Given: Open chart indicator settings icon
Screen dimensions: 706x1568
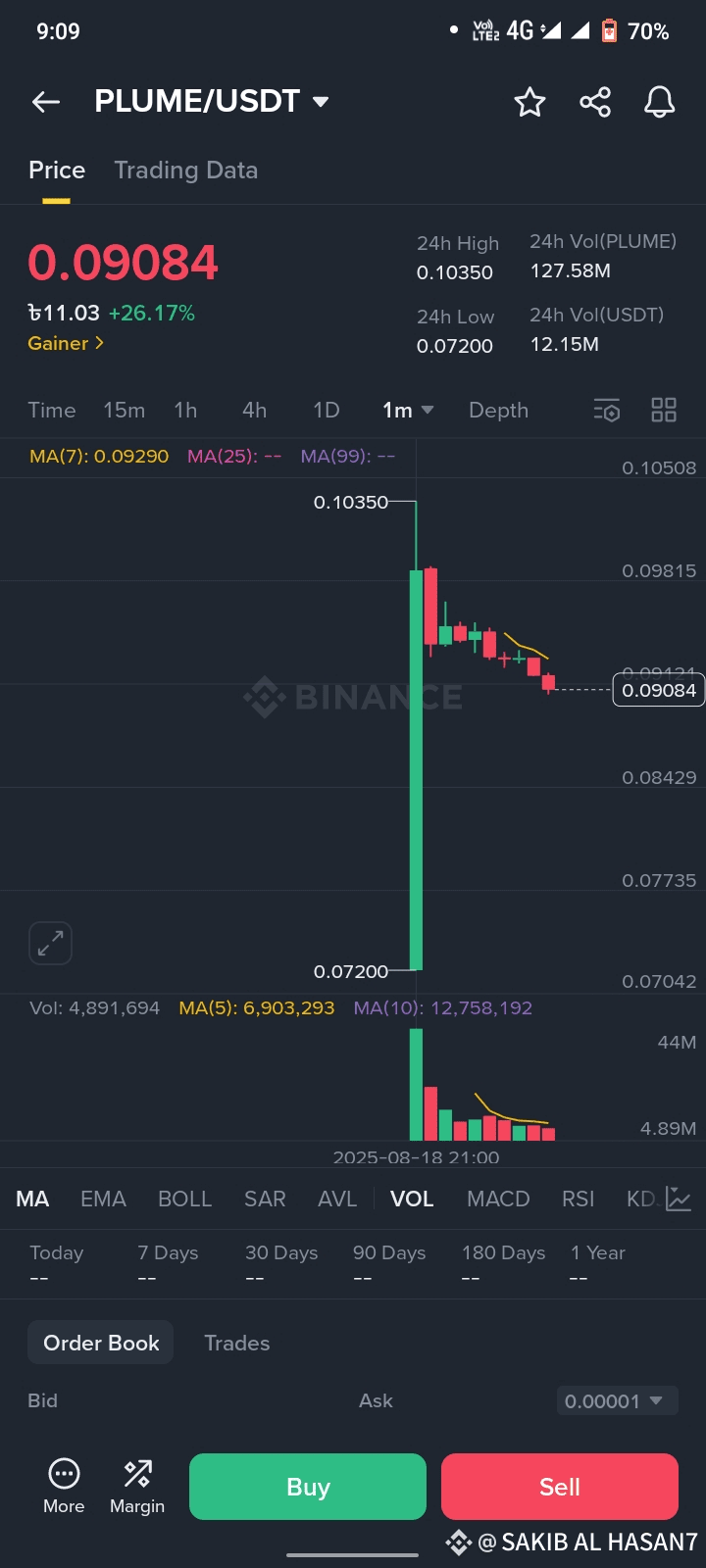Looking at the screenshot, I should [x=607, y=411].
